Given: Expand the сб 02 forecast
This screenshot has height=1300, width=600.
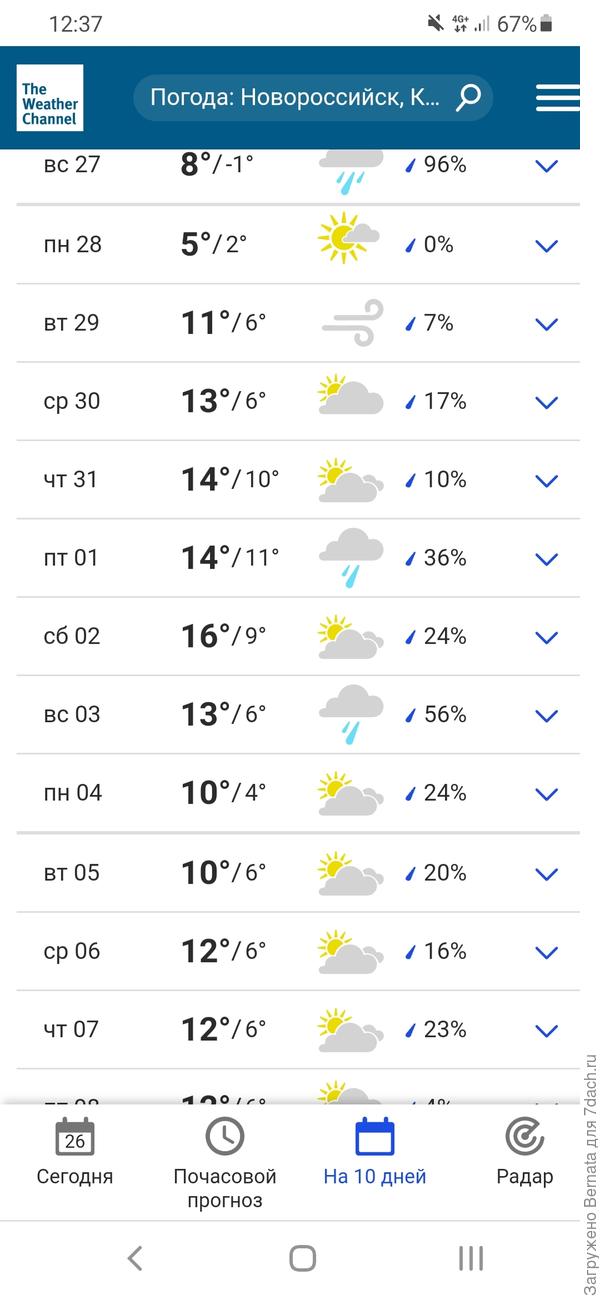Looking at the screenshot, I should [546, 637].
